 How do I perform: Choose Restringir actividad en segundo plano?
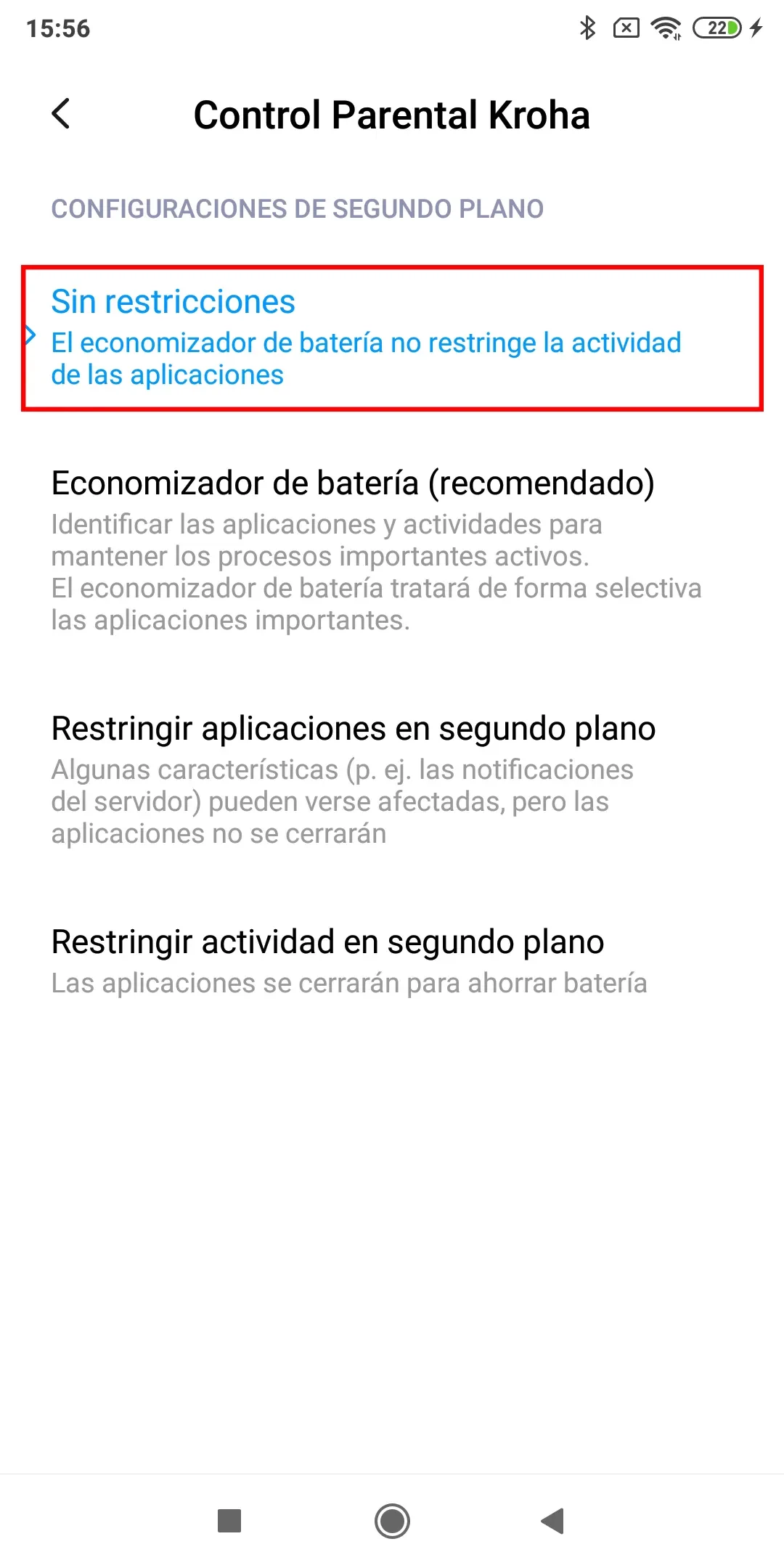(392, 960)
